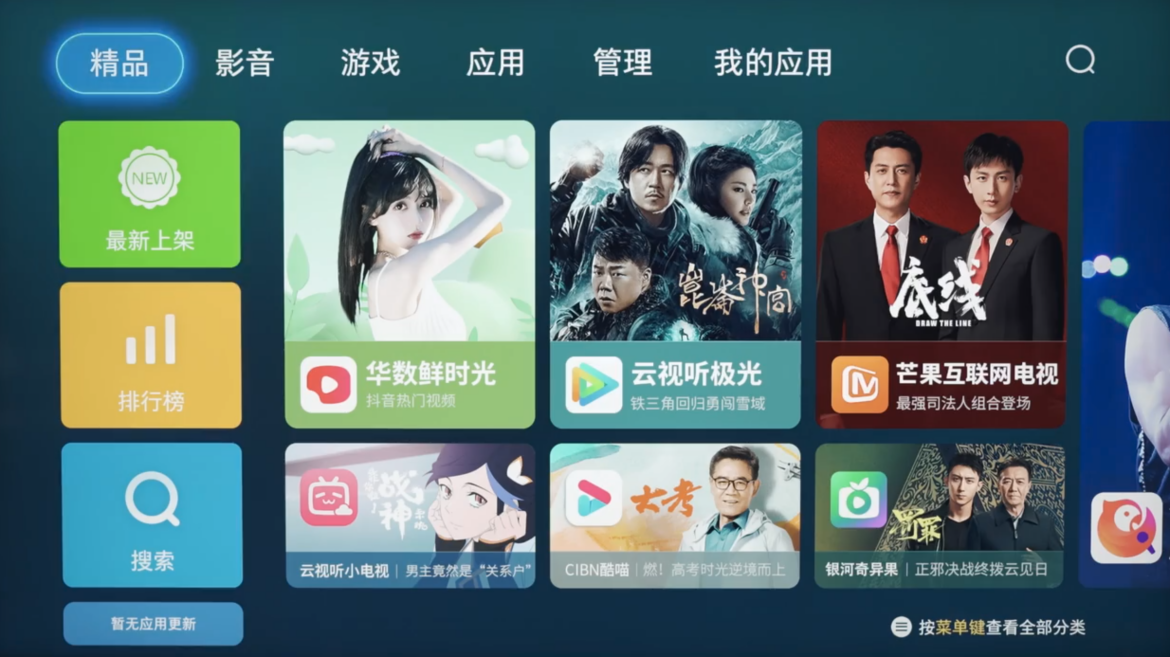Select the 精品 tab
The image size is (1170, 657).
[x=120, y=63]
